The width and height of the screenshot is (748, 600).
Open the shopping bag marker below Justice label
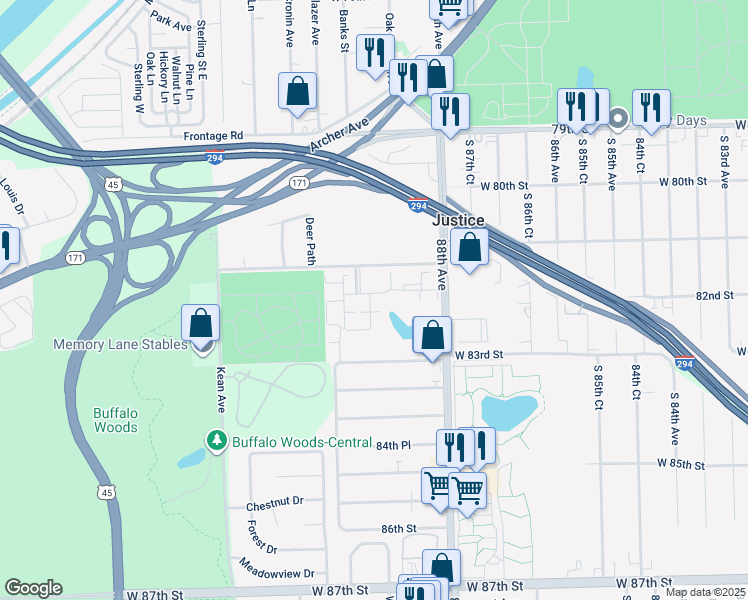(x=469, y=248)
